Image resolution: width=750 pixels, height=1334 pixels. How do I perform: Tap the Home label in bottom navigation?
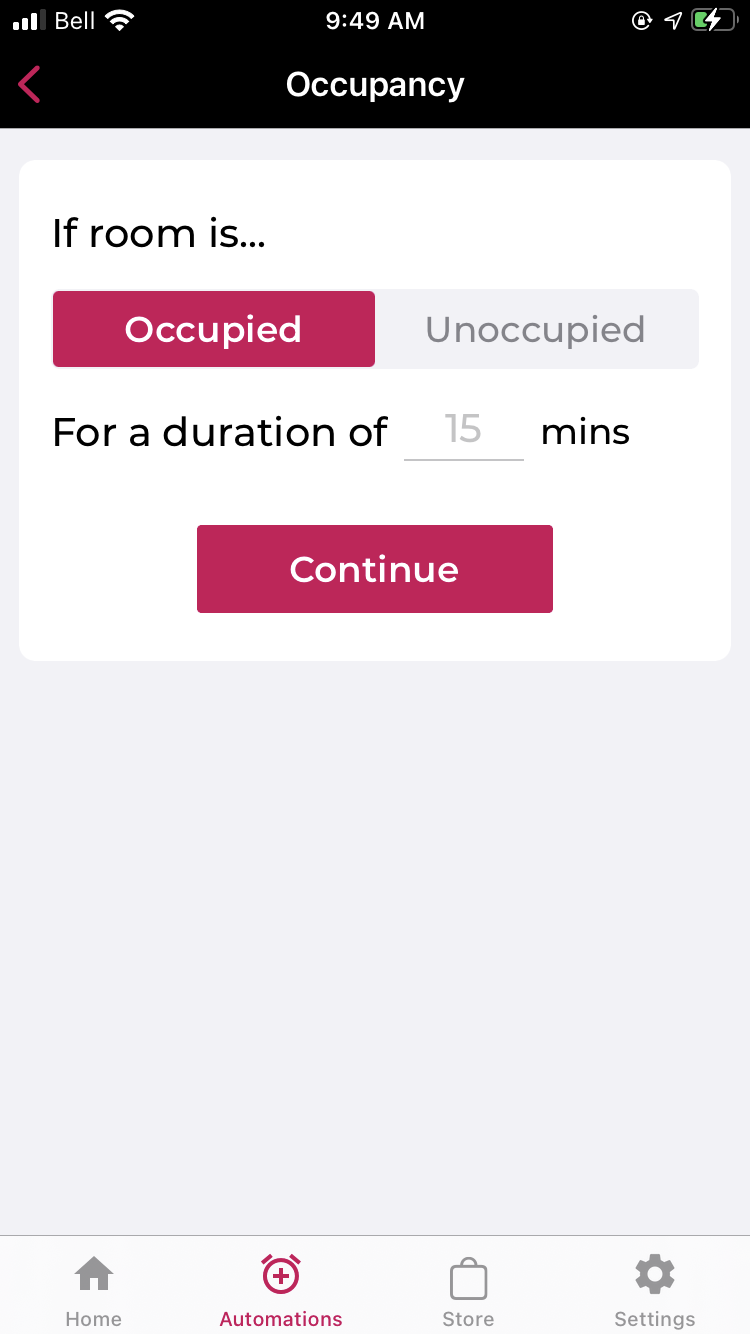[x=93, y=1319]
